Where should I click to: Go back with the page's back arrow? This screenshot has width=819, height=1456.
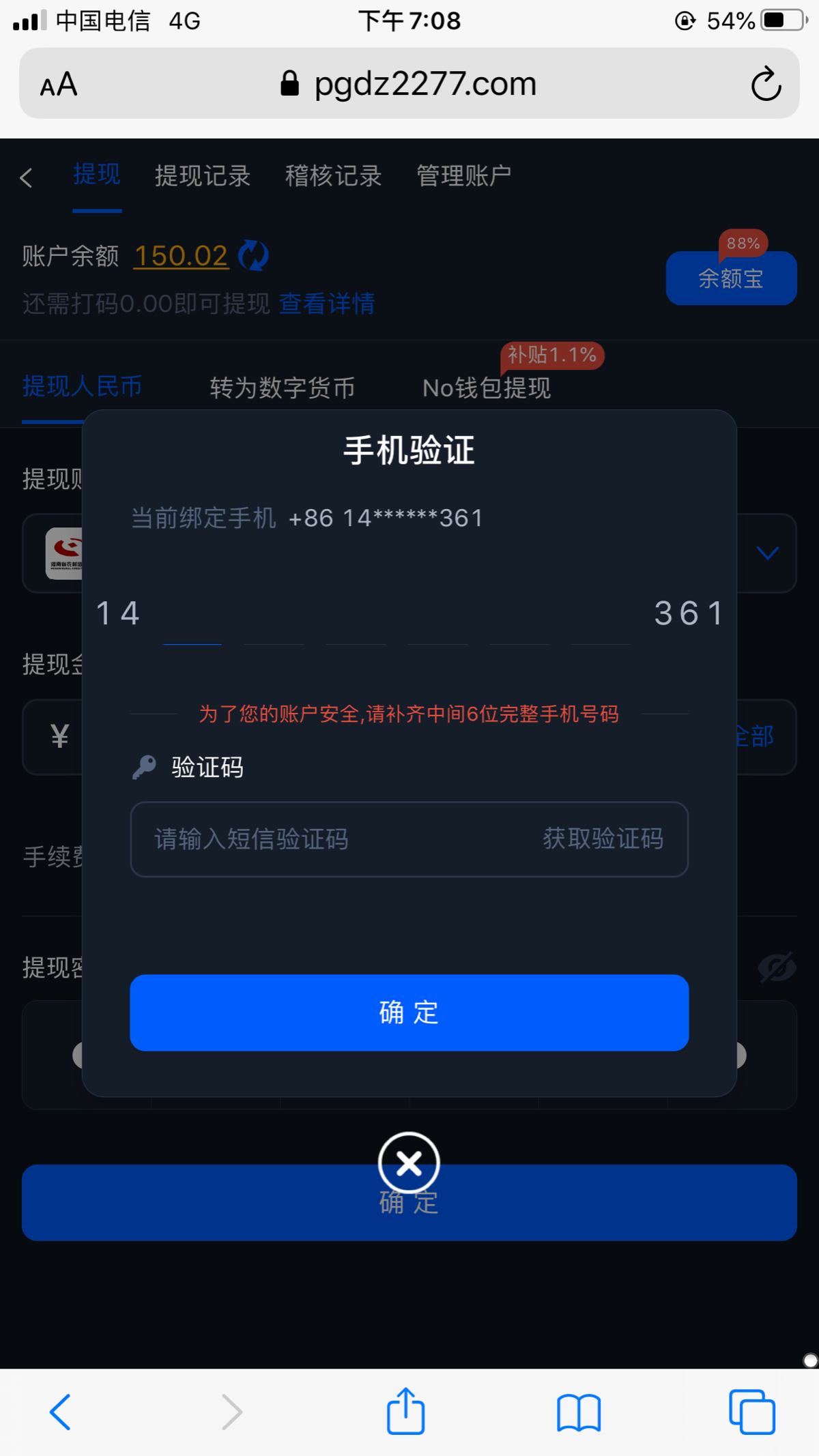pos(27,178)
